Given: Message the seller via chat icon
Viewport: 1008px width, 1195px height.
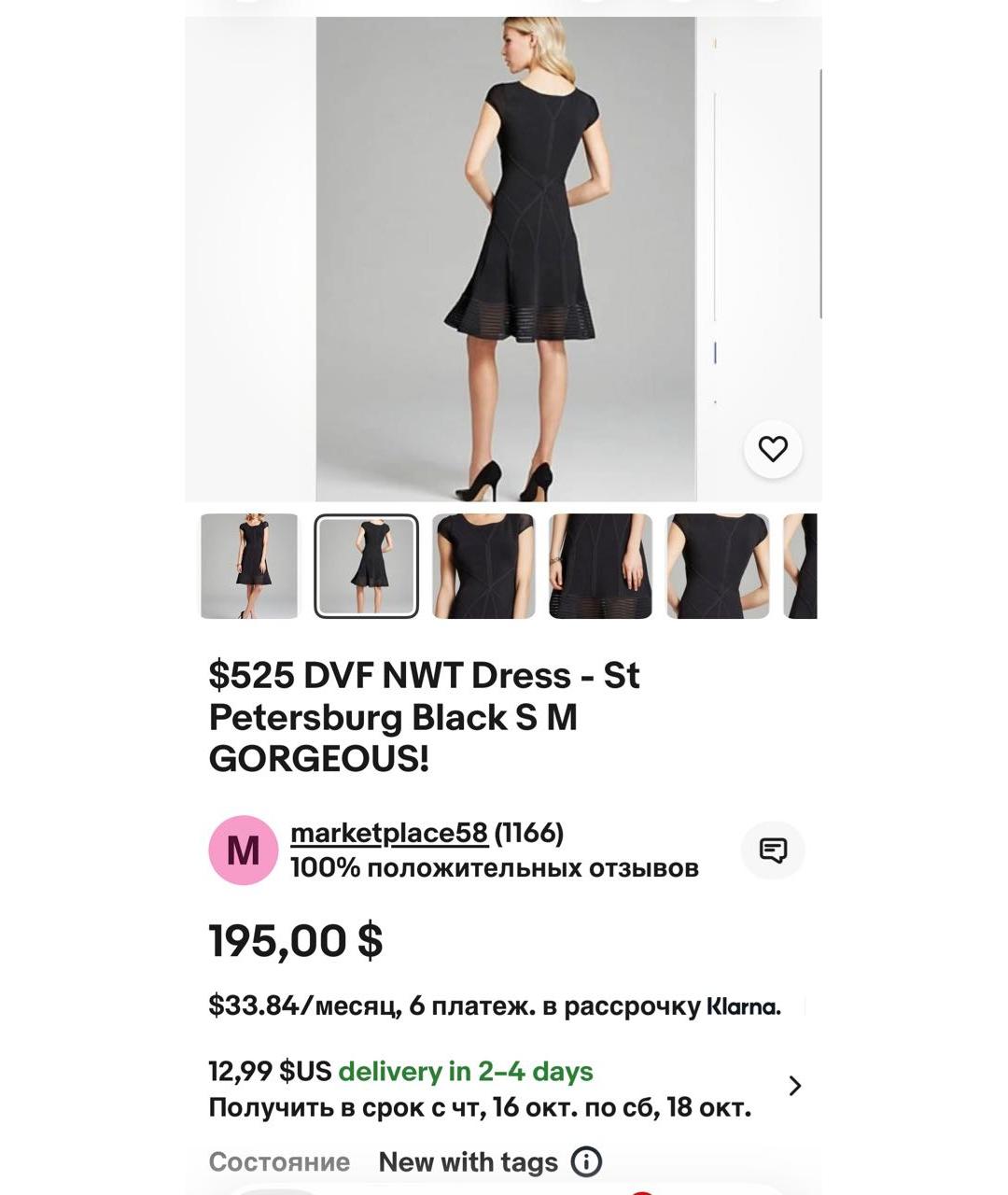Looking at the screenshot, I should tap(773, 851).
